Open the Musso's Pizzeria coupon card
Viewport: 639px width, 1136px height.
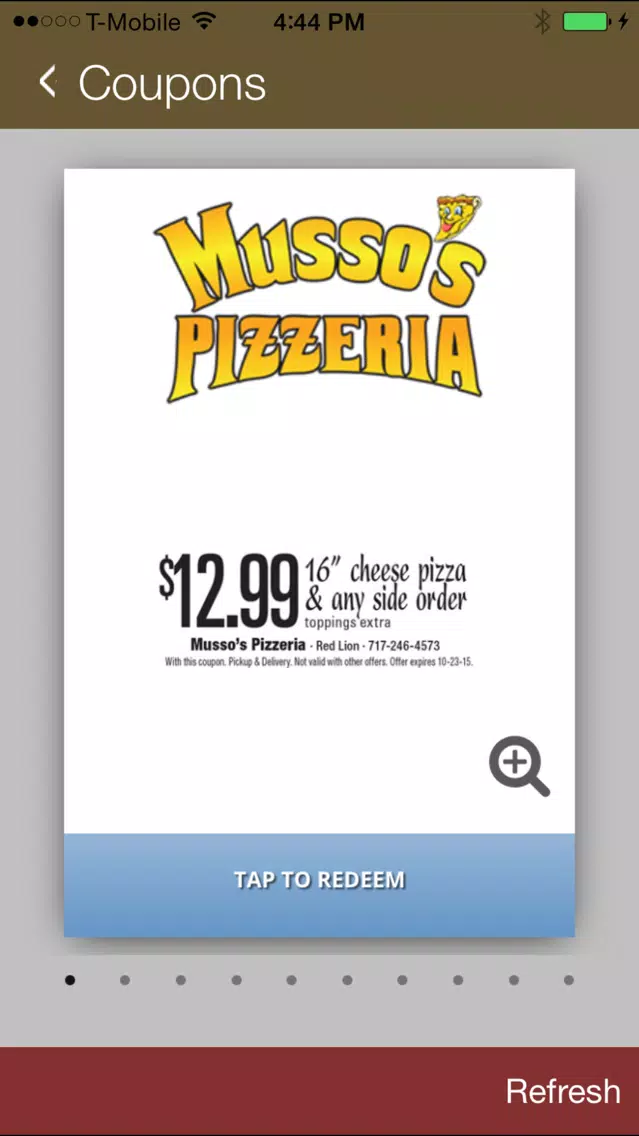(x=320, y=501)
